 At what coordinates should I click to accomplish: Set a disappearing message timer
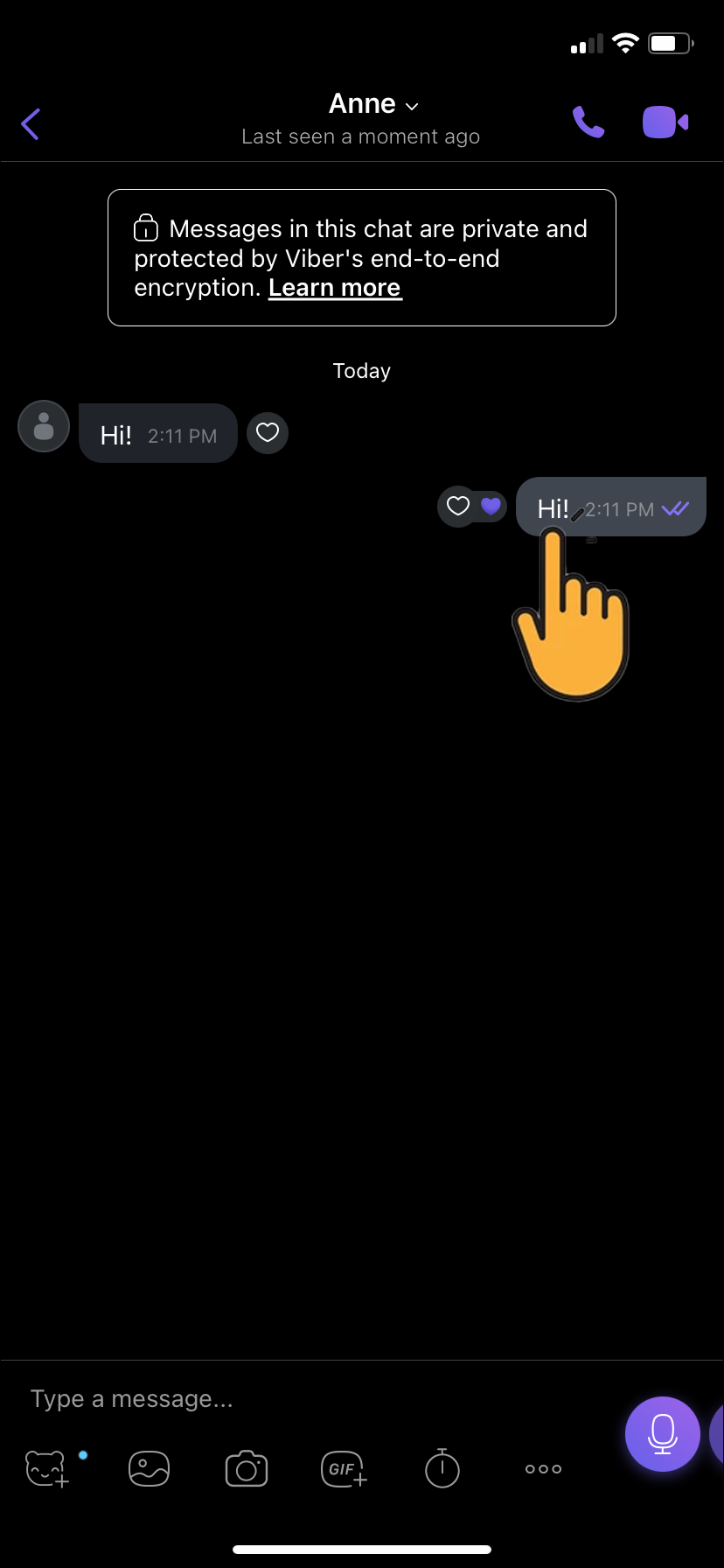coord(442,1469)
